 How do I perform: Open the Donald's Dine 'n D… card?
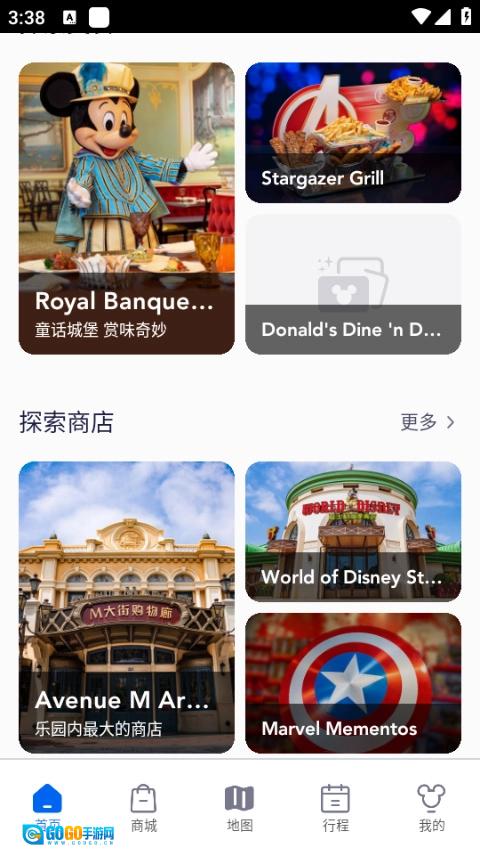coord(353,284)
